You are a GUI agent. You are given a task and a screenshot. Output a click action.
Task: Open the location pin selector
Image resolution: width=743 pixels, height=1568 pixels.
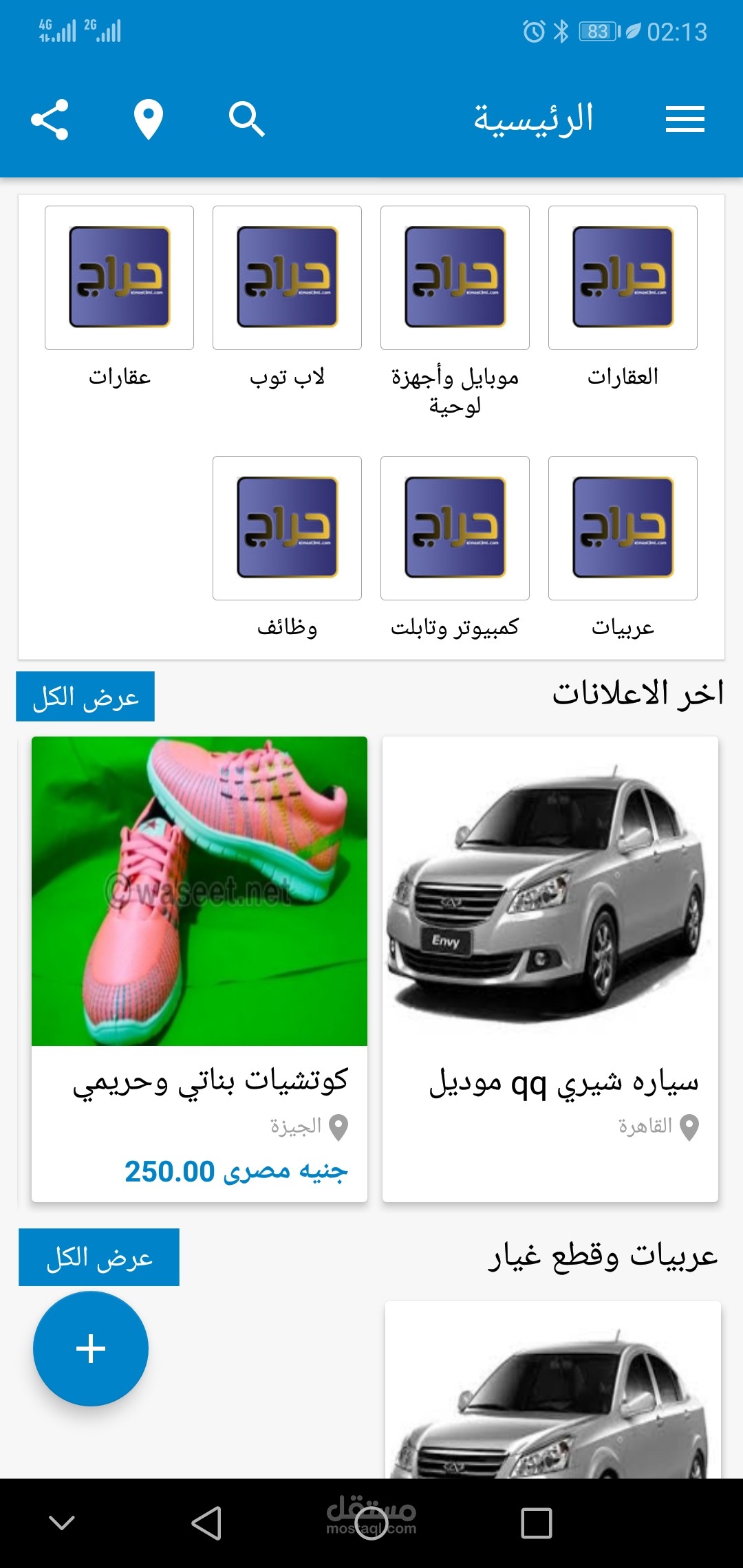[x=148, y=120]
